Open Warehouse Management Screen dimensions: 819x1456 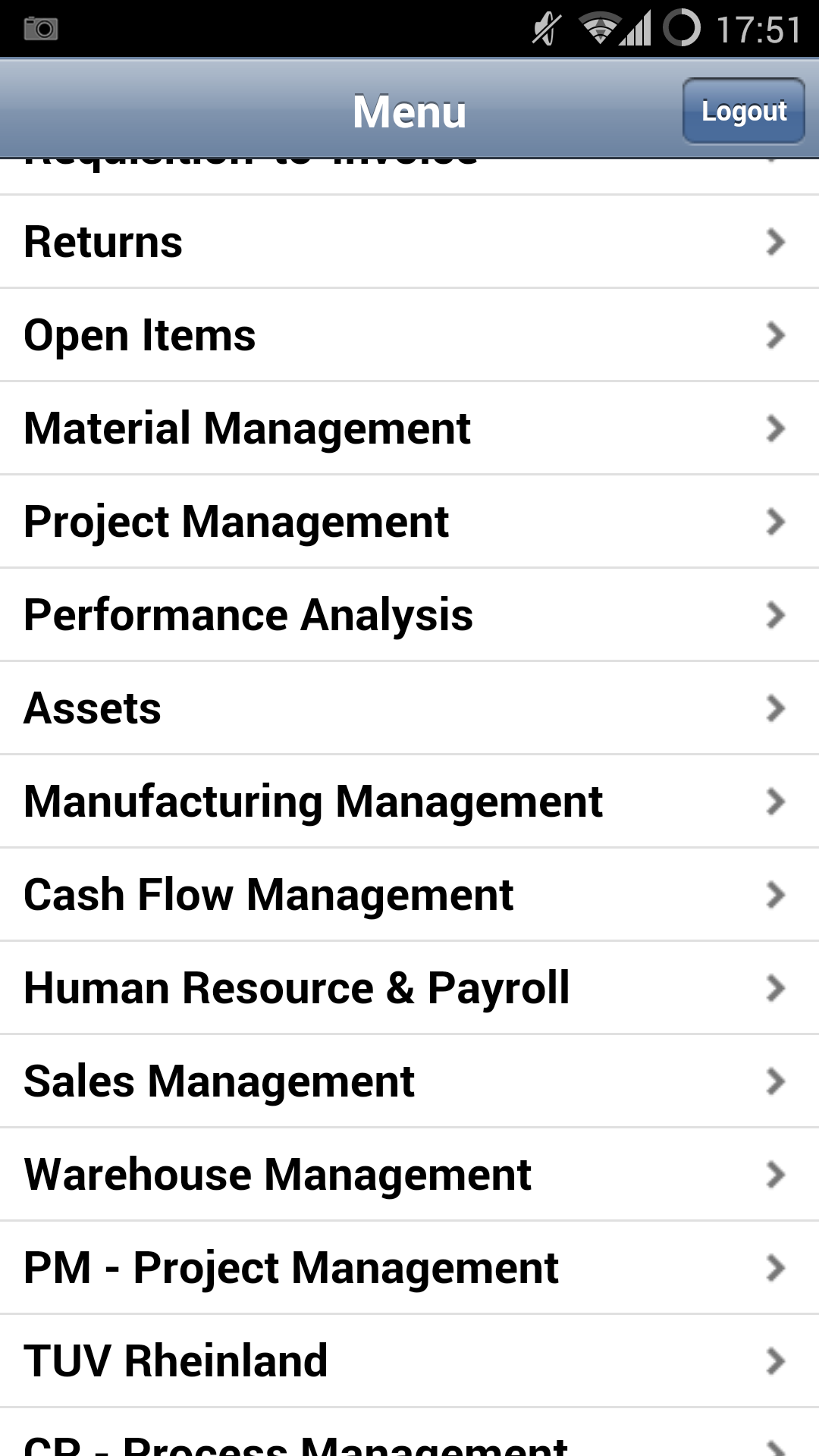[x=409, y=1175]
